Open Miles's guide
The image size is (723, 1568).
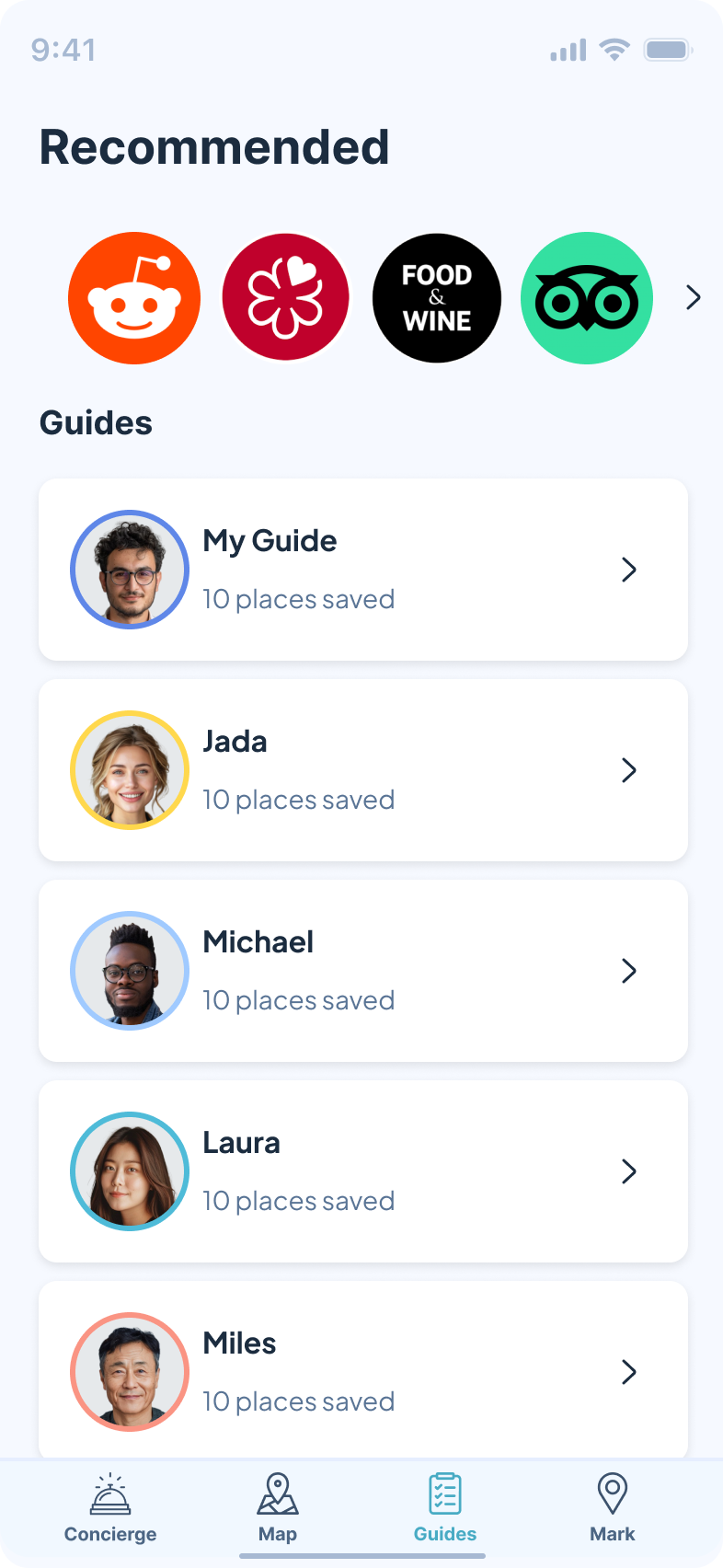click(x=363, y=1369)
